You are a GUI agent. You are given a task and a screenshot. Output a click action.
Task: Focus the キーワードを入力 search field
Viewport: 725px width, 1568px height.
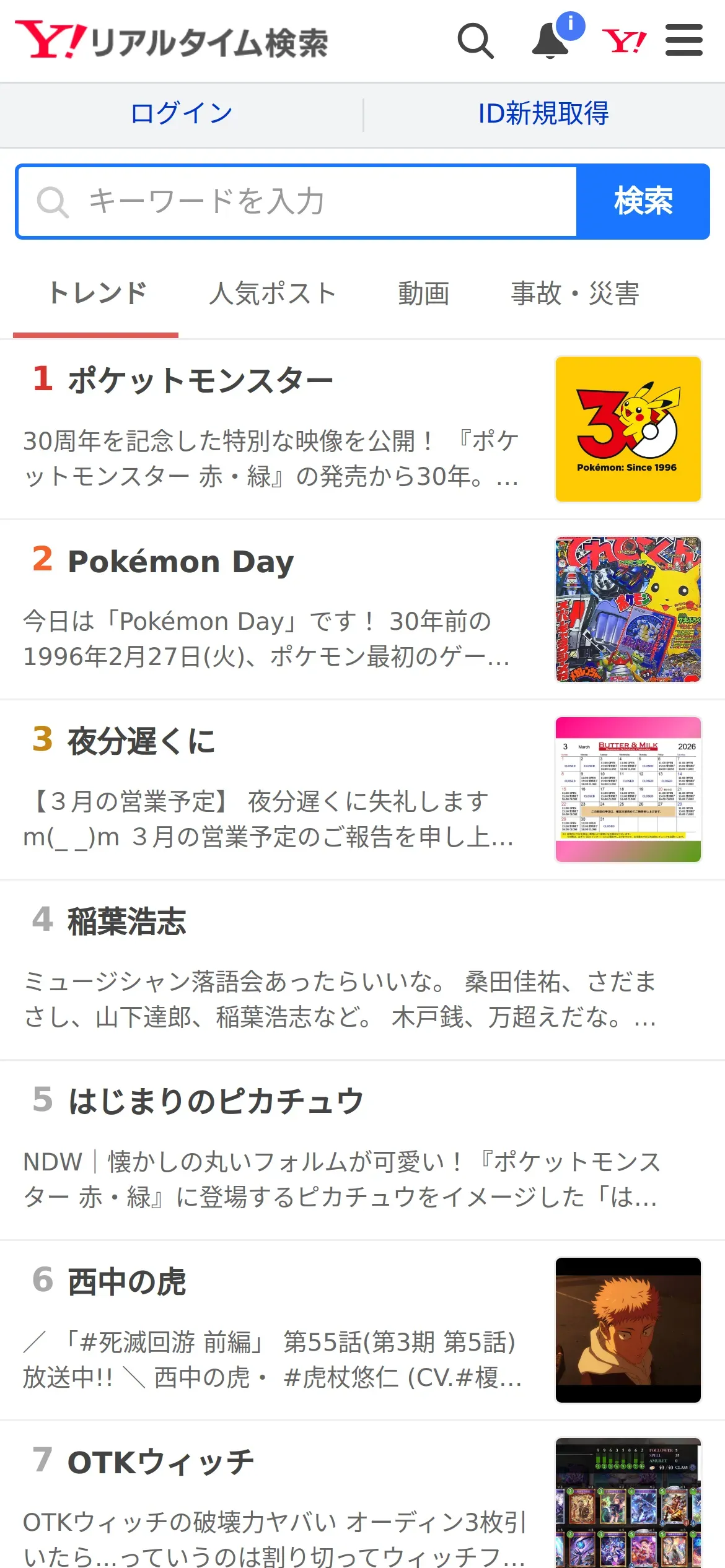pyautogui.click(x=297, y=201)
